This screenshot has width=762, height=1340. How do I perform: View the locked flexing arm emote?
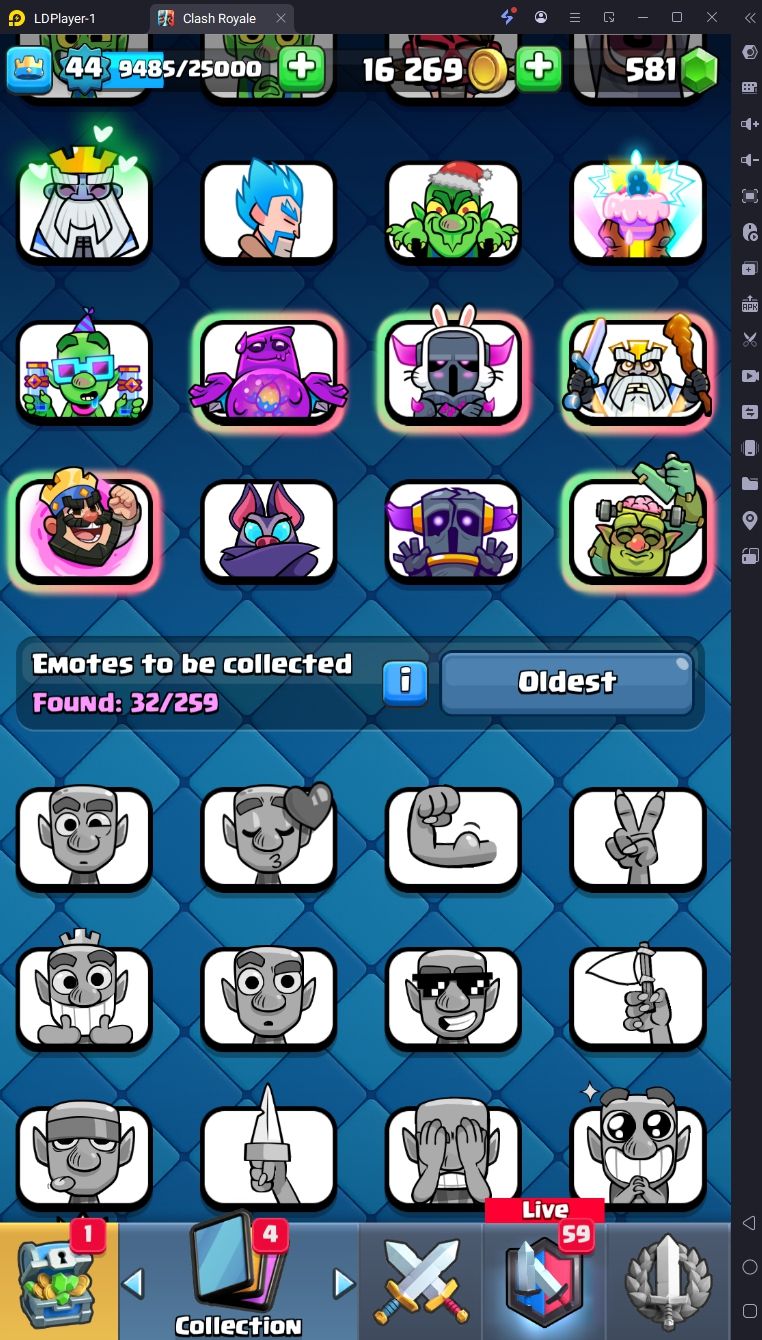[453, 838]
